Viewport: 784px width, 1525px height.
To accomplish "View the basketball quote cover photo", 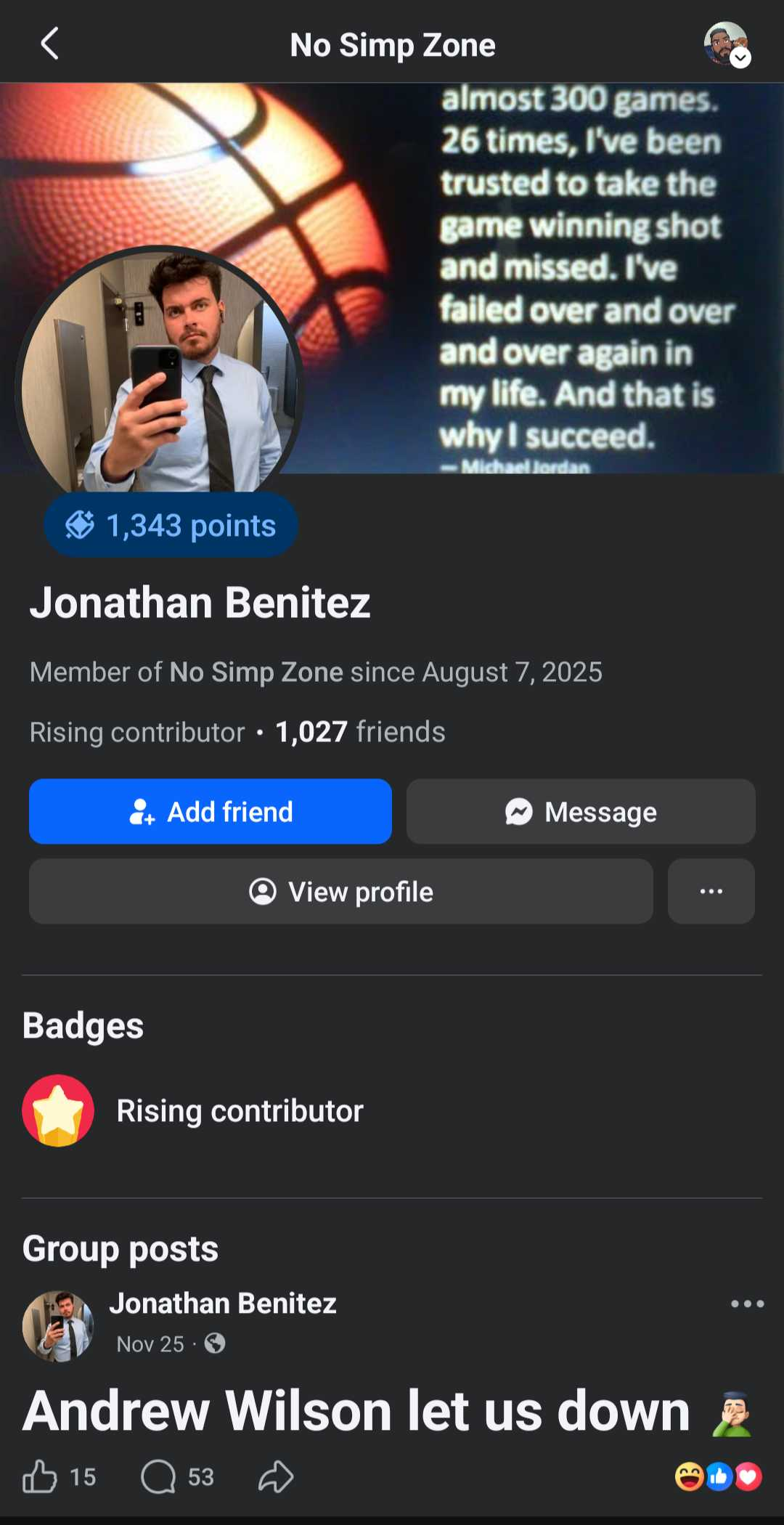I will (x=552, y=276).
